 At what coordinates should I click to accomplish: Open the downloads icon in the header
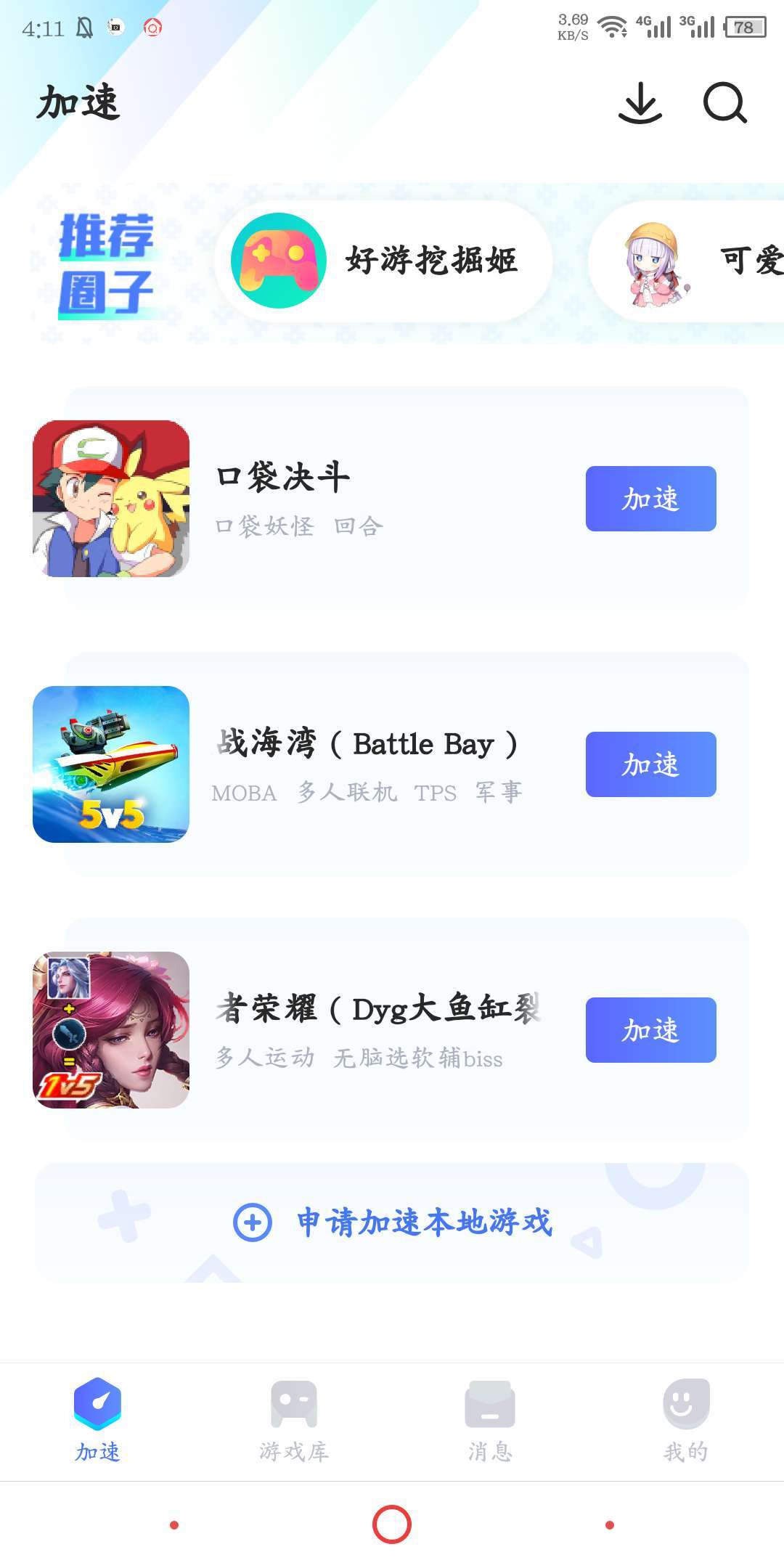point(640,103)
